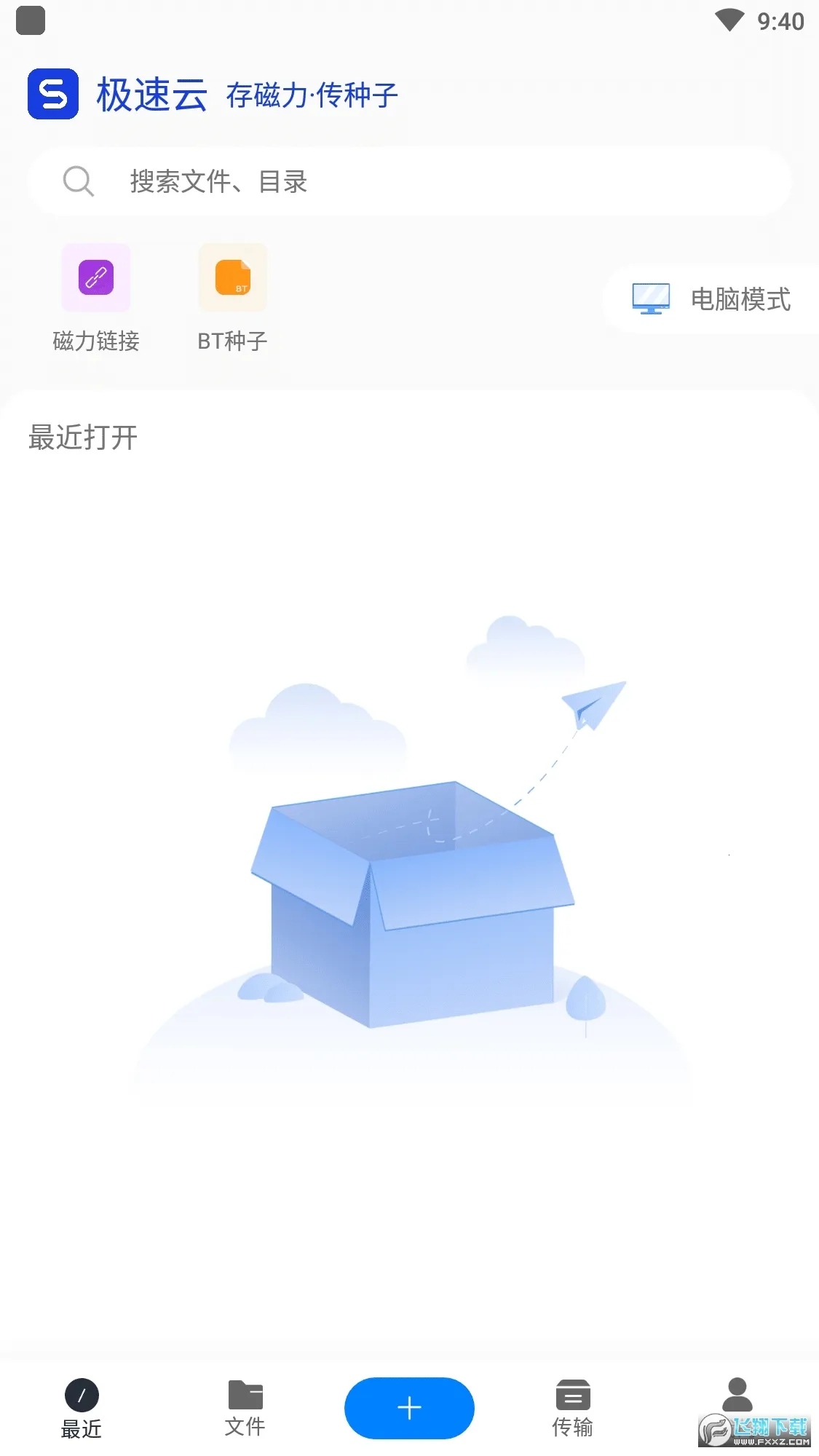The width and height of the screenshot is (819, 1456).
Task: Select the 最近 recent tab
Action: click(82, 1409)
